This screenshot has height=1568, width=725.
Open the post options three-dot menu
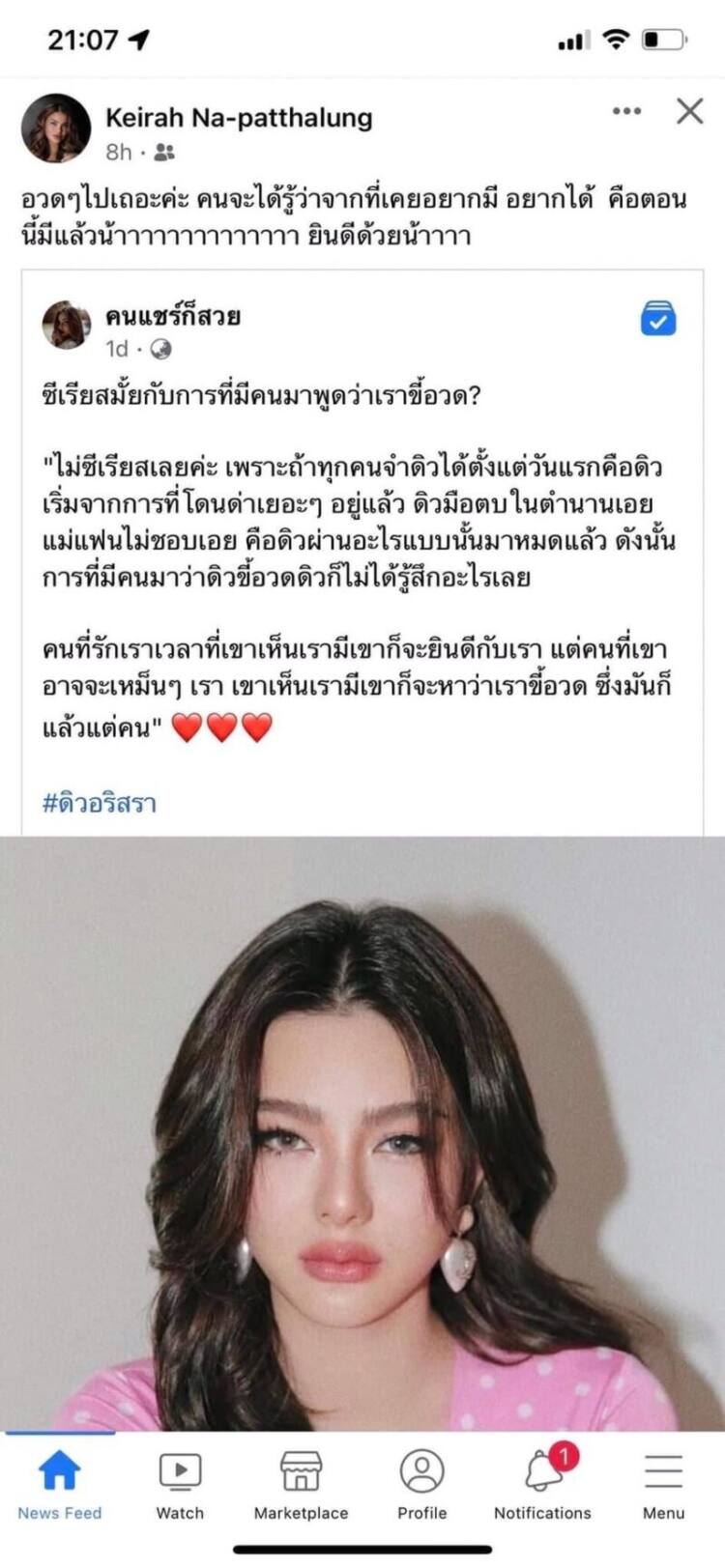626,111
